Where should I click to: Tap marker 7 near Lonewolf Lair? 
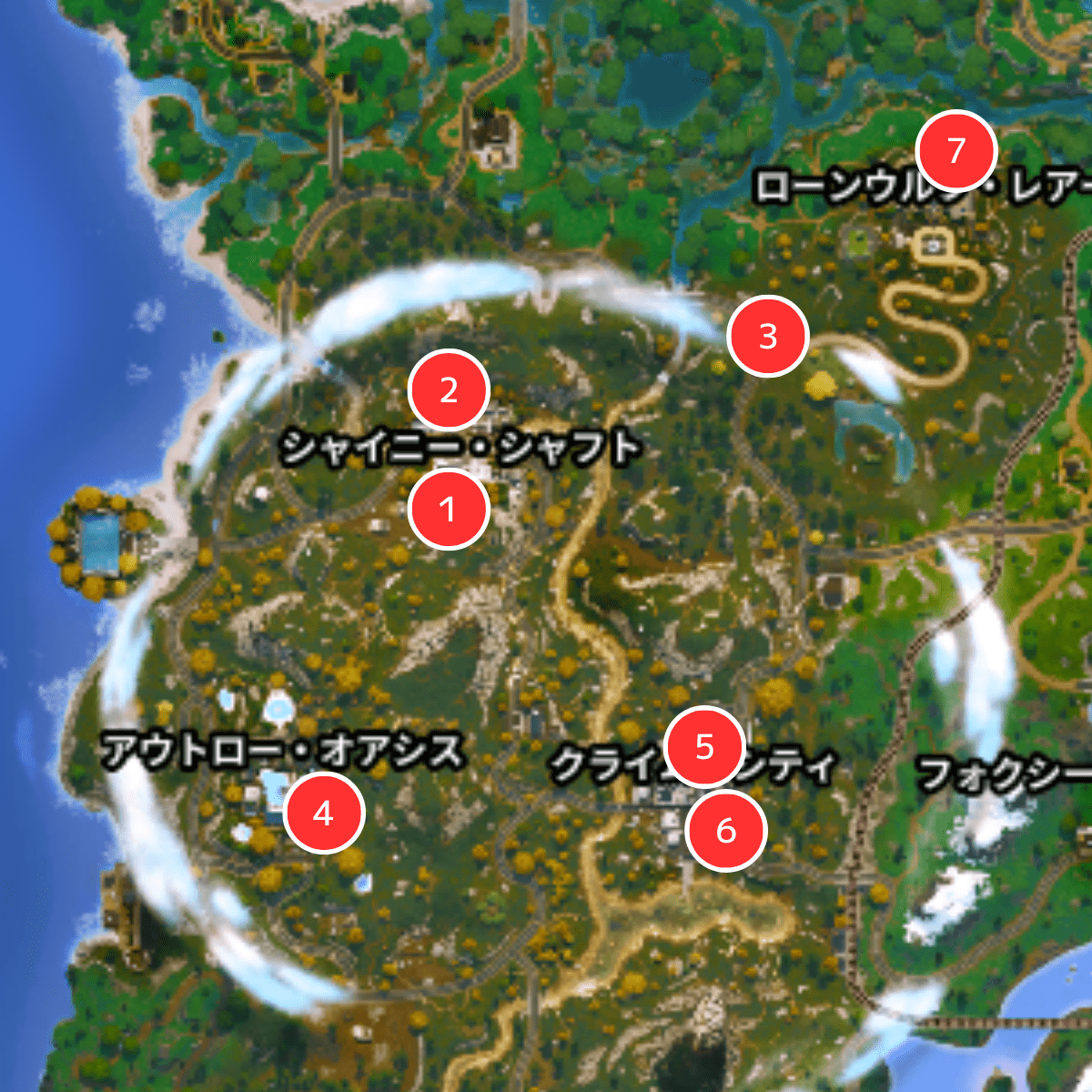coord(955,151)
